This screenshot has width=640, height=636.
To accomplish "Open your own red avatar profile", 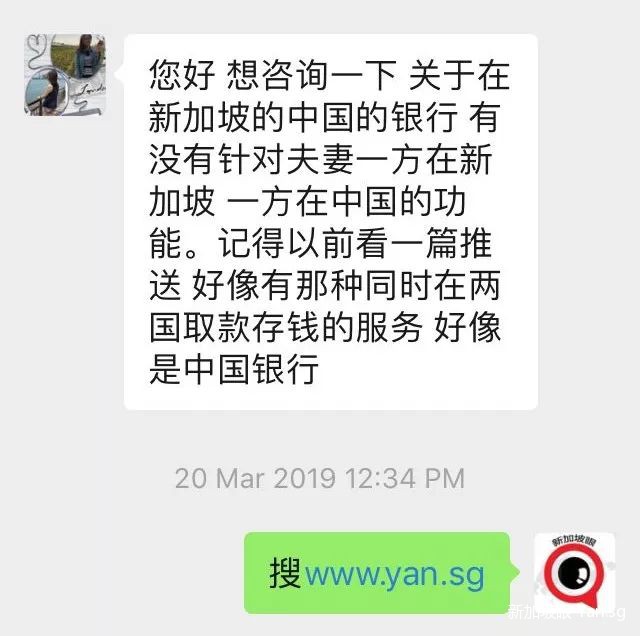I will point(574,572).
